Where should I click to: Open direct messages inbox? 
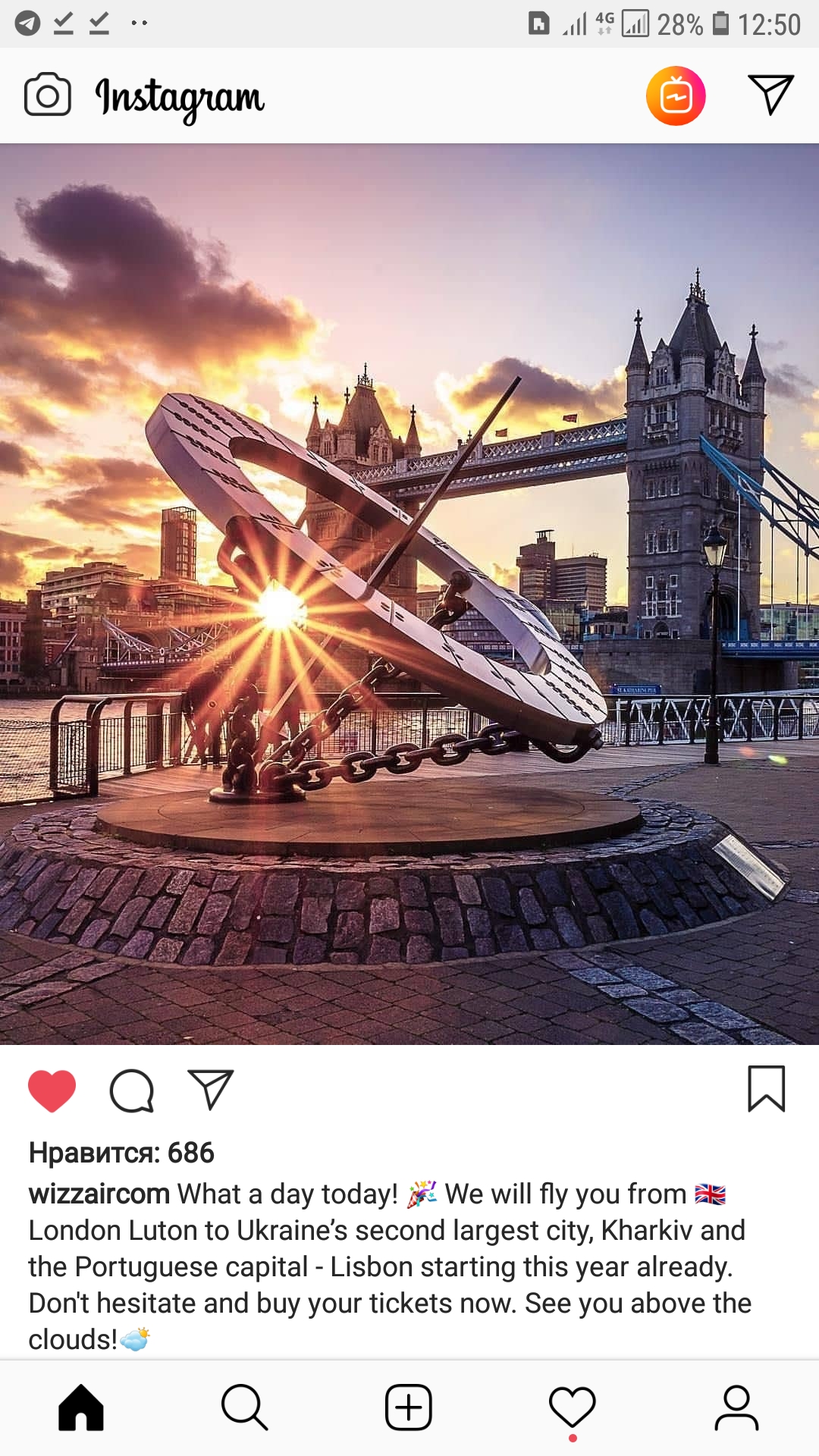point(770,95)
